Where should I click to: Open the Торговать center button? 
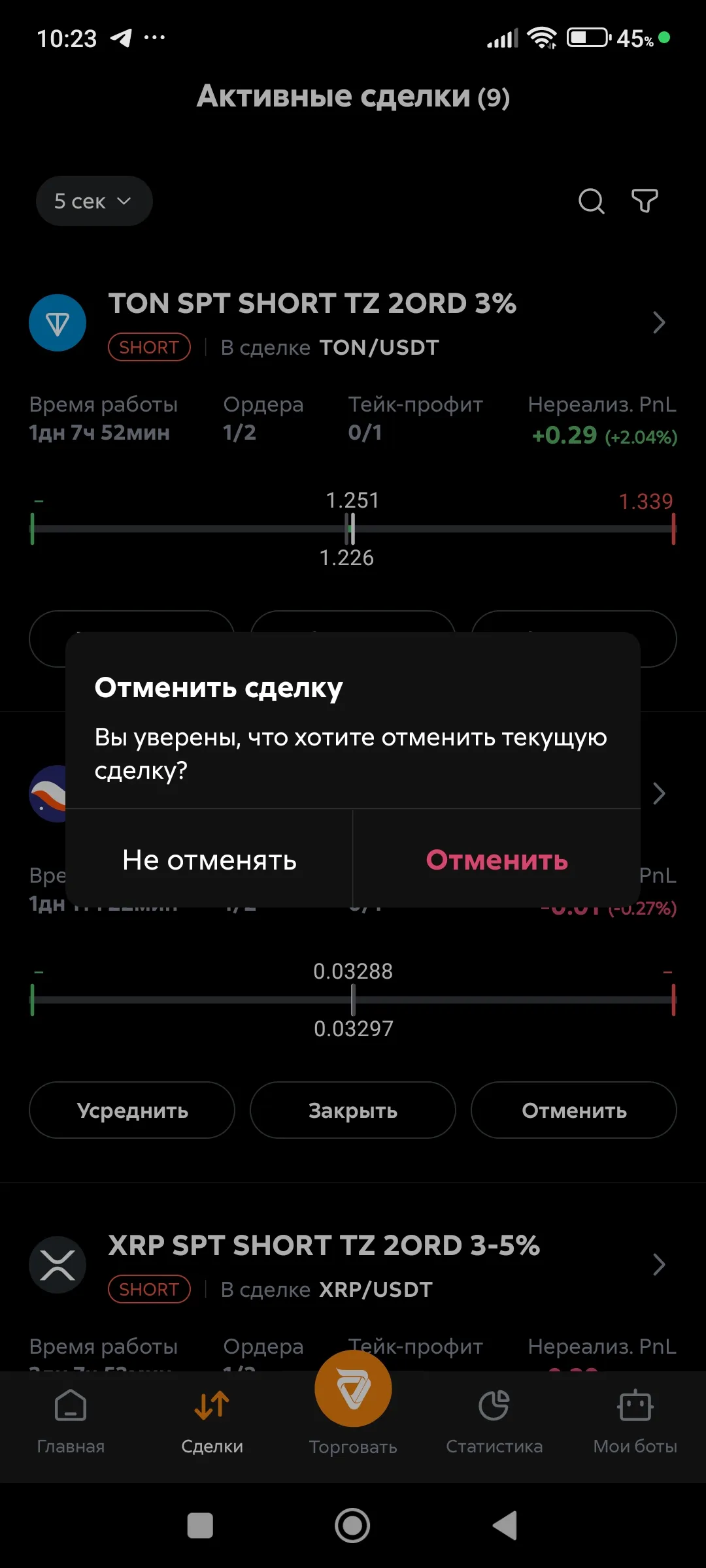pos(353,1388)
